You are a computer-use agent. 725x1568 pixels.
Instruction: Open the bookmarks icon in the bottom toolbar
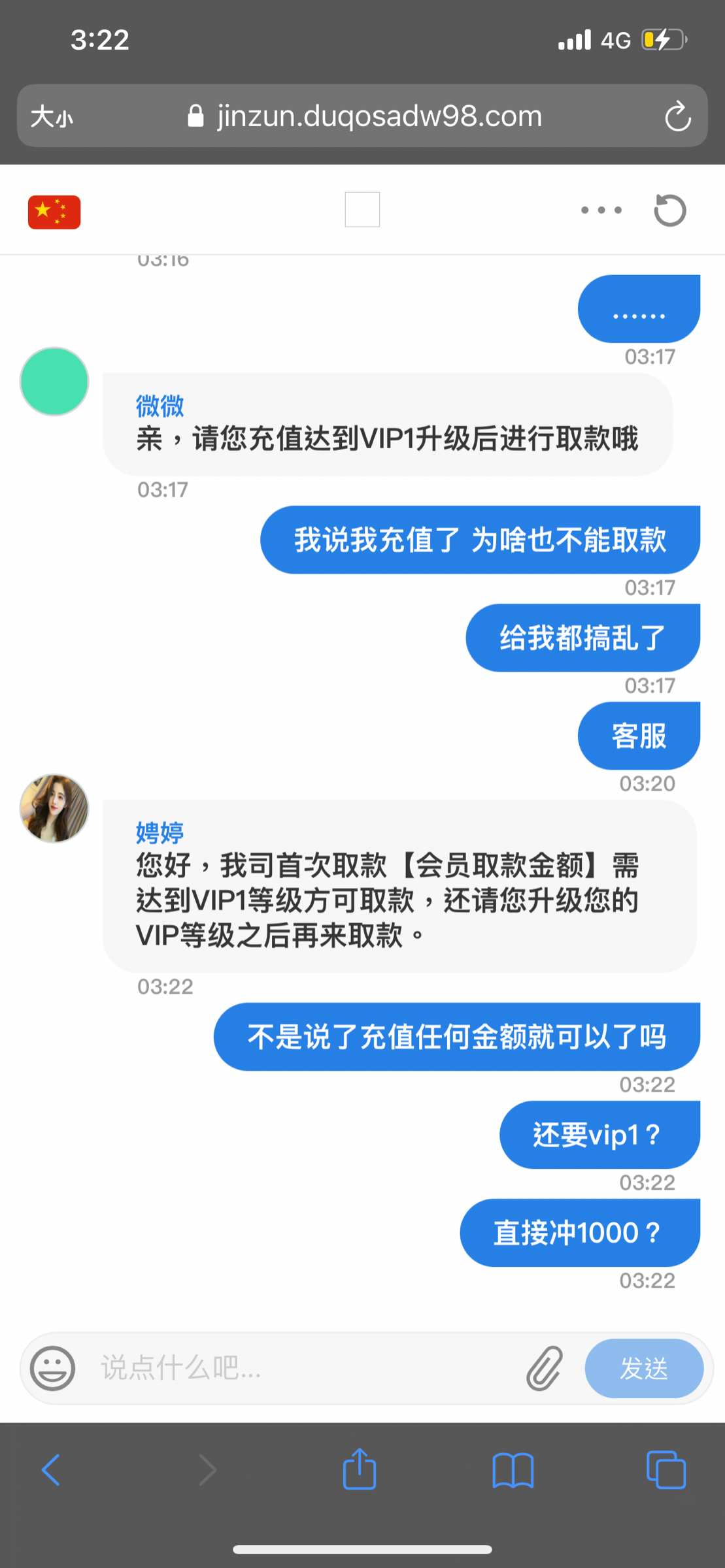coord(514,1470)
